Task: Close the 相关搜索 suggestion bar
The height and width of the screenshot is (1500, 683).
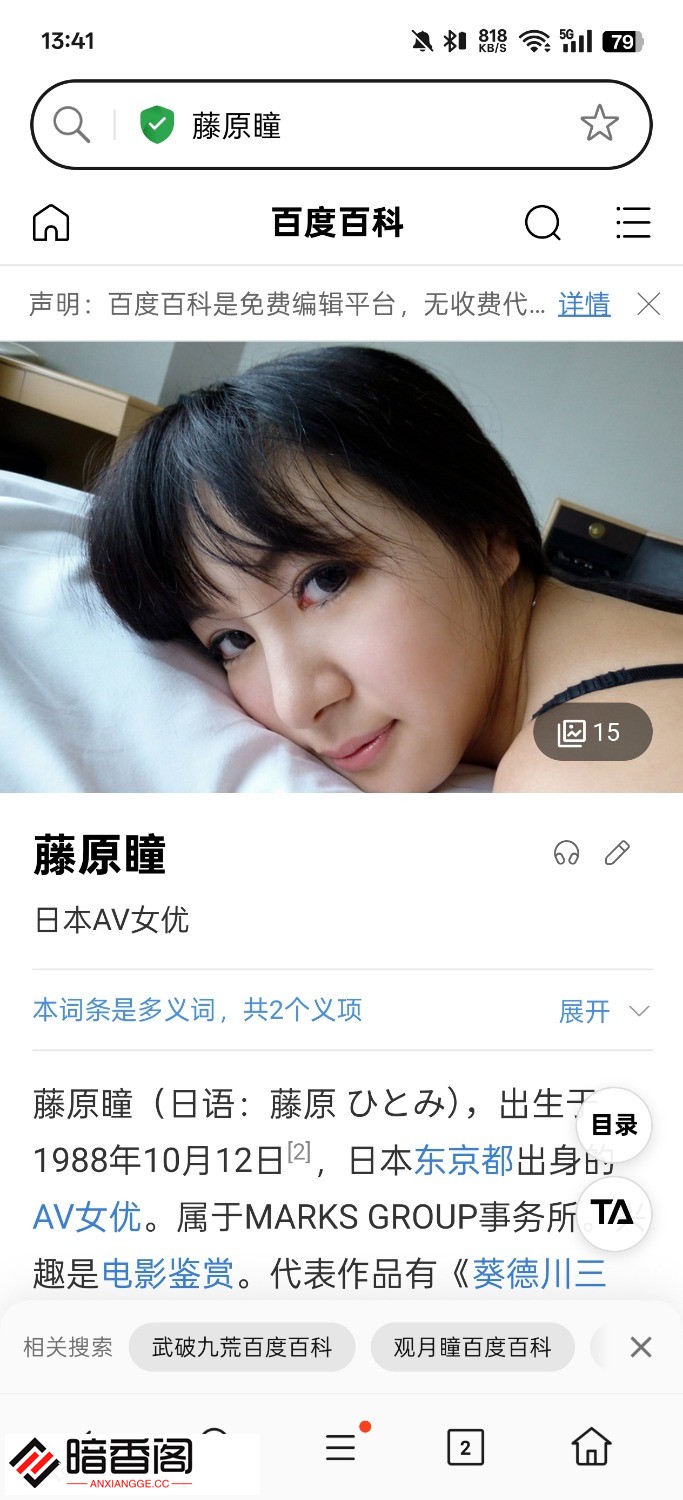Action: pyautogui.click(x=641, y=1347)
